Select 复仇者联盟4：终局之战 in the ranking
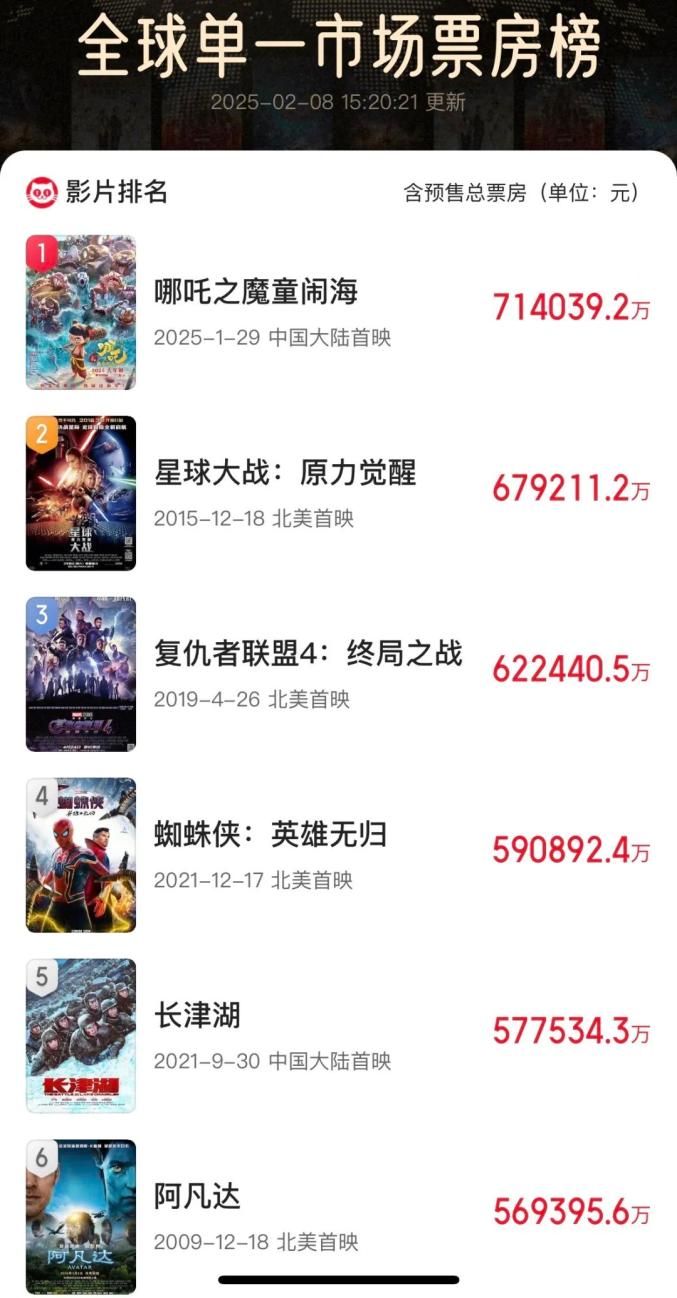This screenshot has height=1298, width=677. coord(308,654)
